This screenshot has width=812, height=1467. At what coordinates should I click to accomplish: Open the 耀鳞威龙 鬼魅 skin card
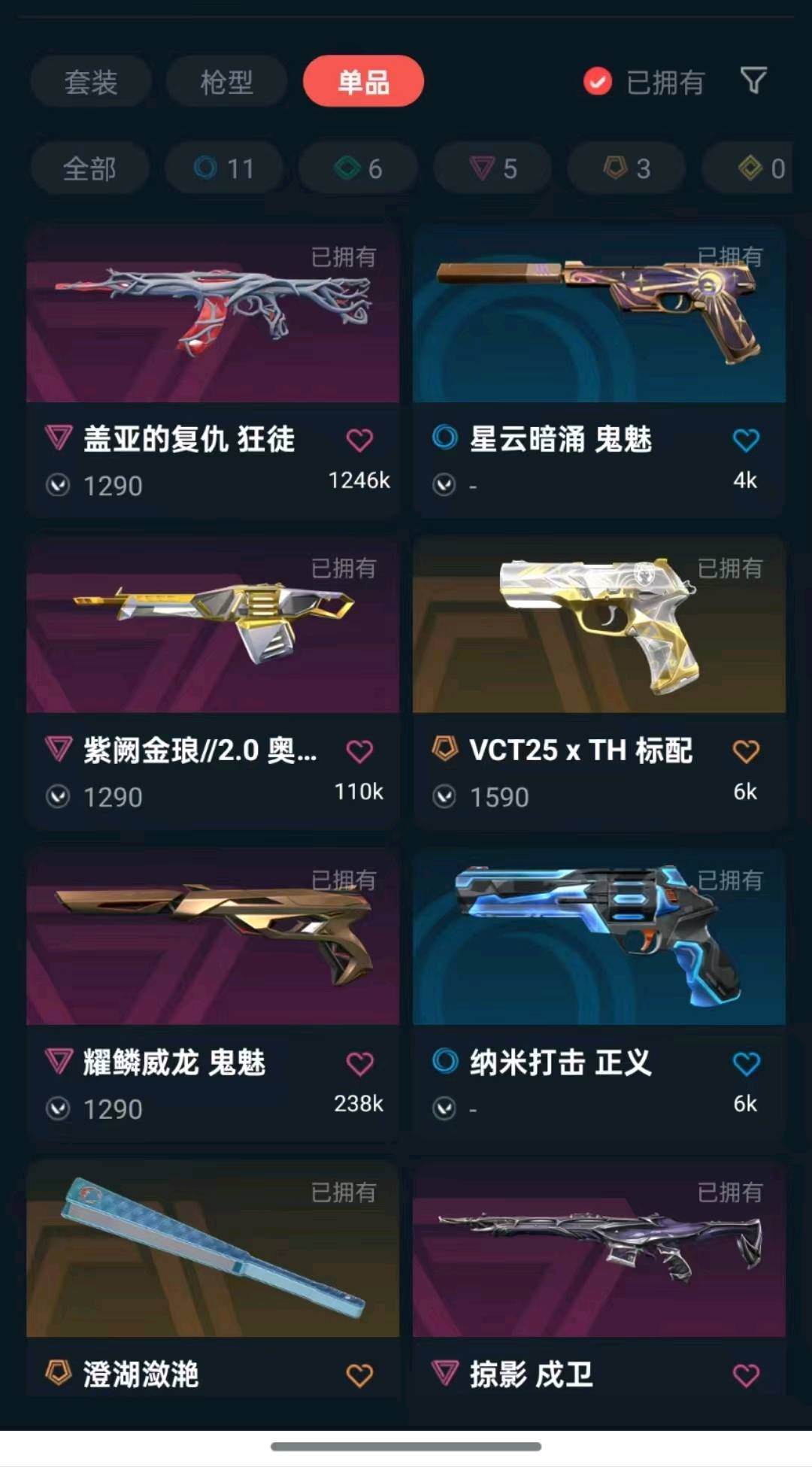(x=213, y=994)
